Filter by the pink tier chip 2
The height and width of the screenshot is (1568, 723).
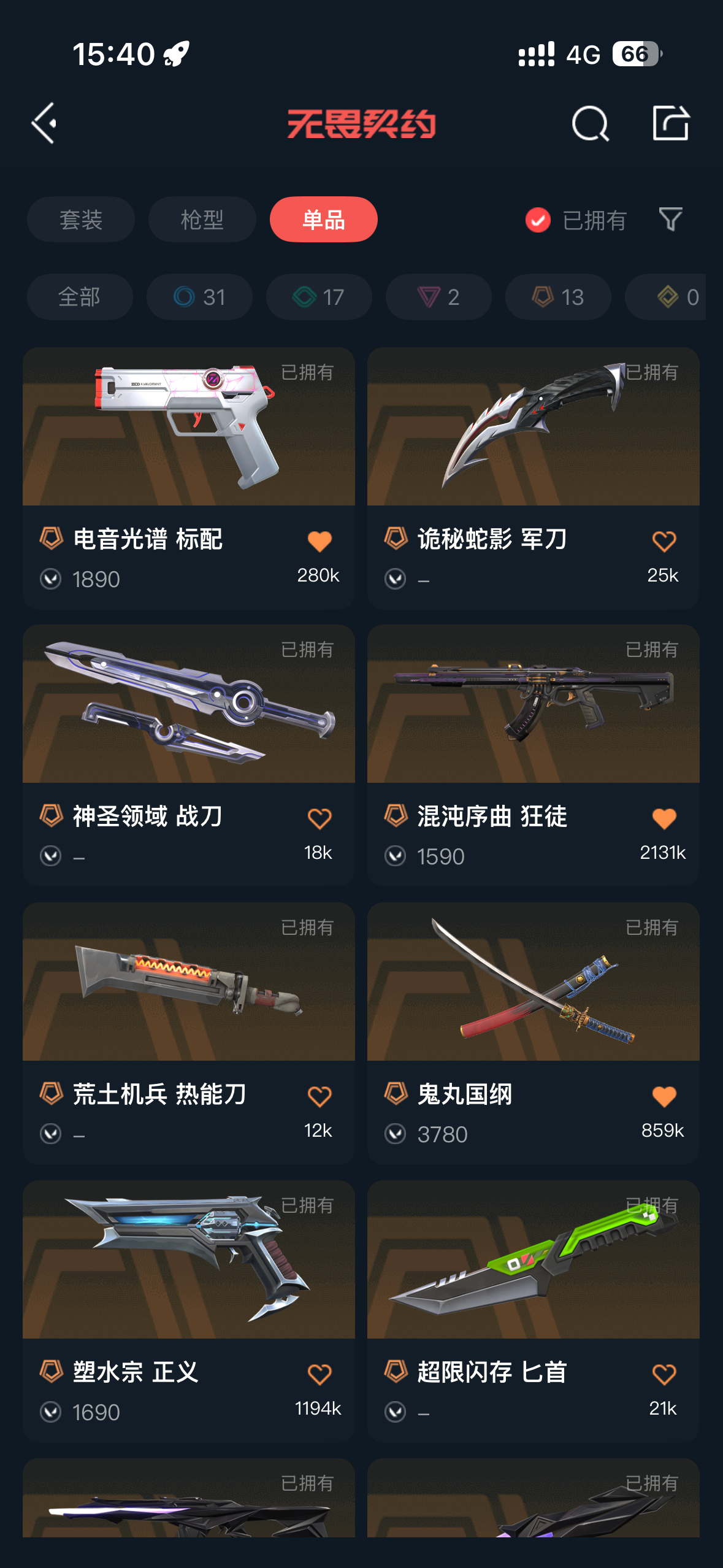438,297
